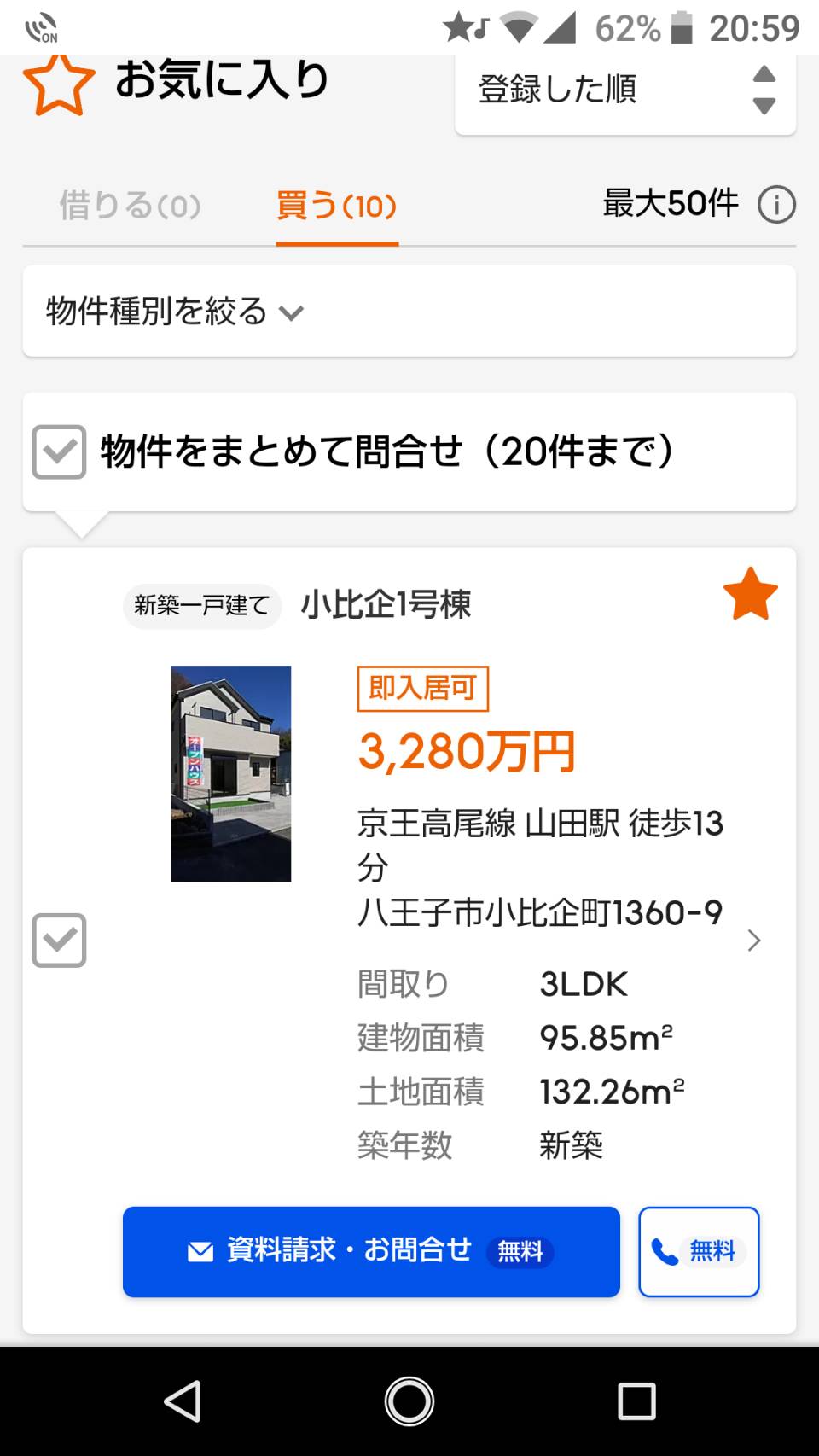Image resolution: width=819 pixels, height=1456 pixels.
Task: Switch to the 借りる(0) tab
Action: [130, 206]
